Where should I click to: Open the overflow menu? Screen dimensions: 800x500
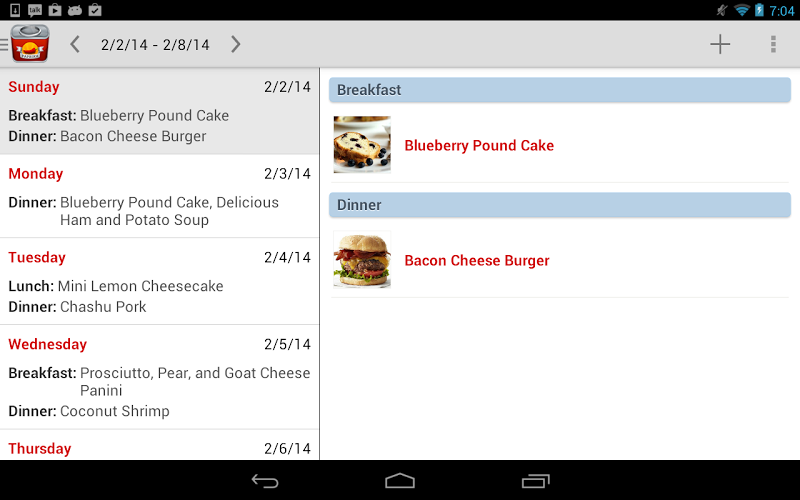pyautogui.click(x=773, y=44)
